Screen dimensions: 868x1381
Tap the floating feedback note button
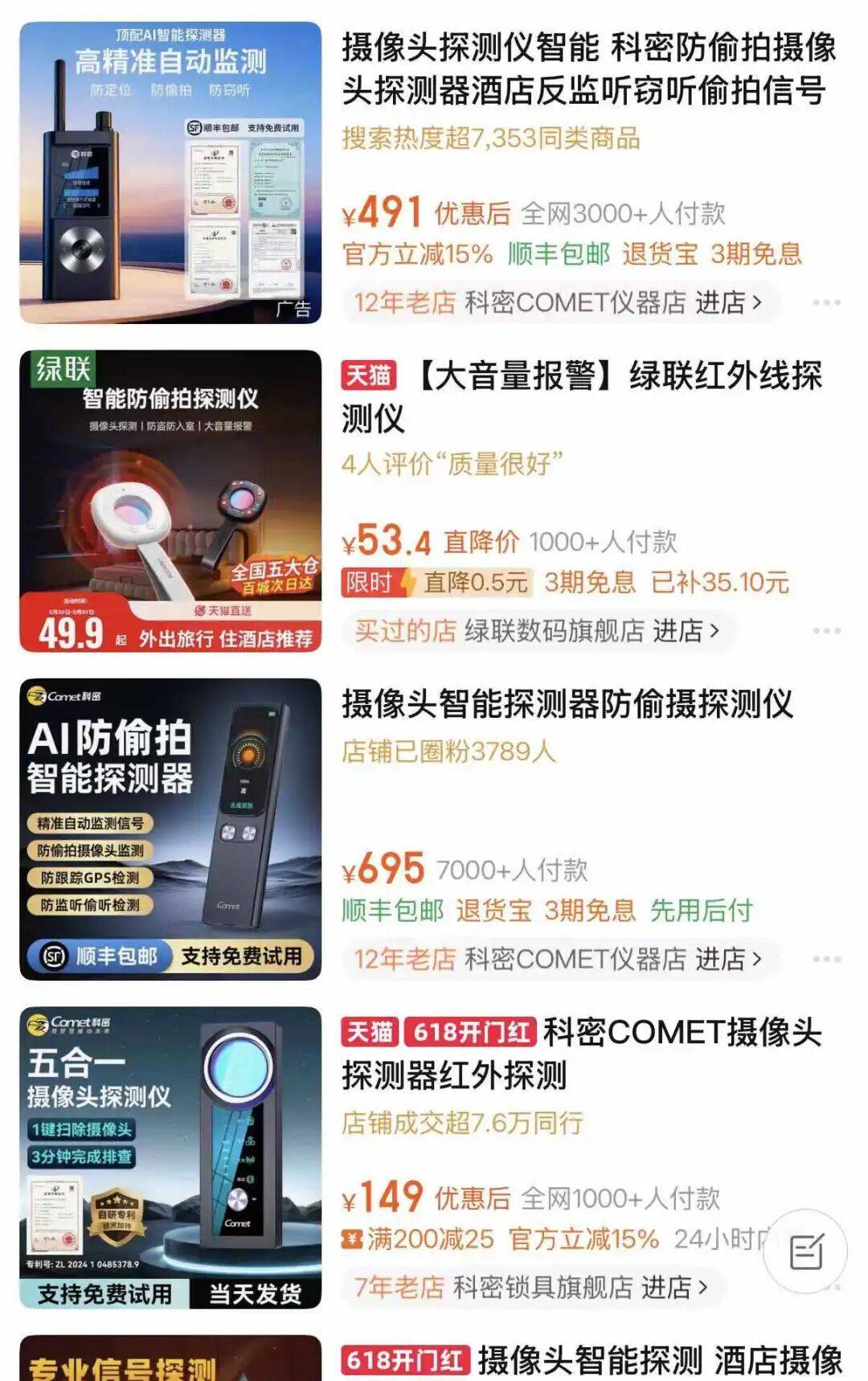(x=805, y=1251)
